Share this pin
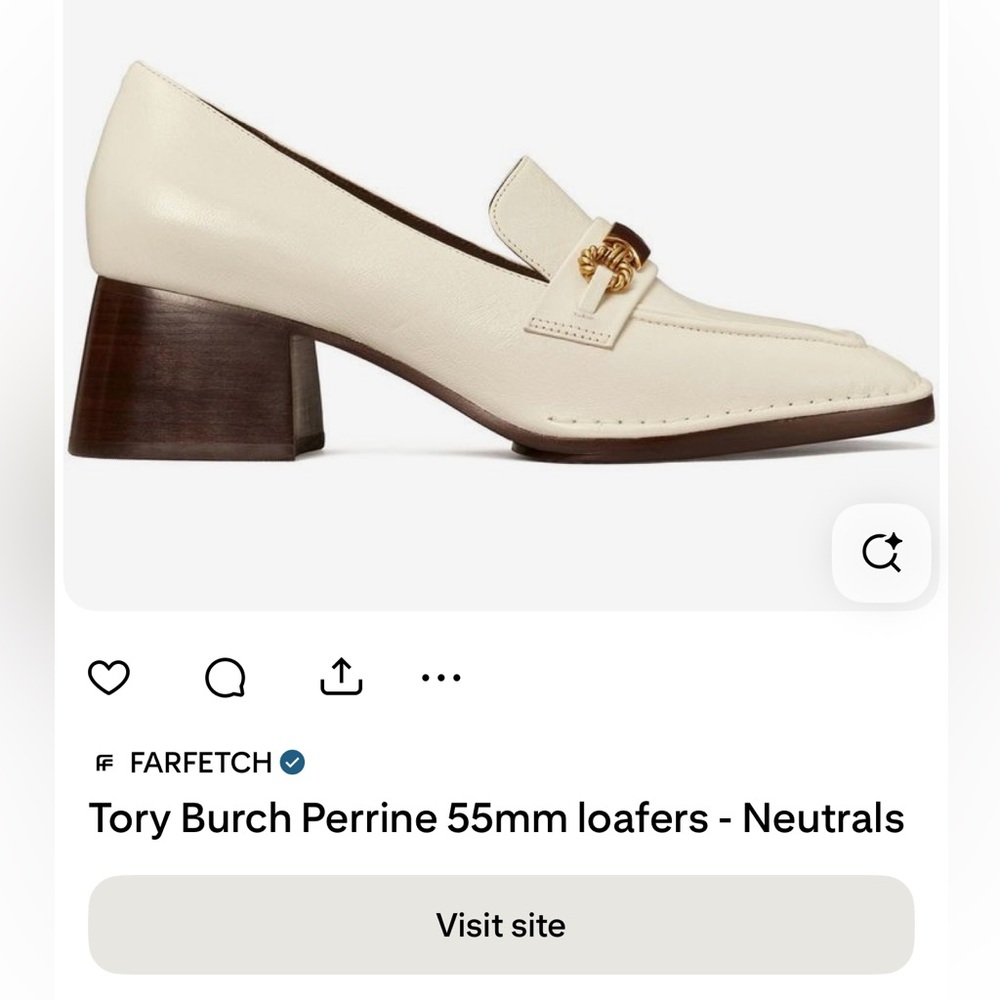Screen dimensions: 1000x1000 tap(341, 677)
